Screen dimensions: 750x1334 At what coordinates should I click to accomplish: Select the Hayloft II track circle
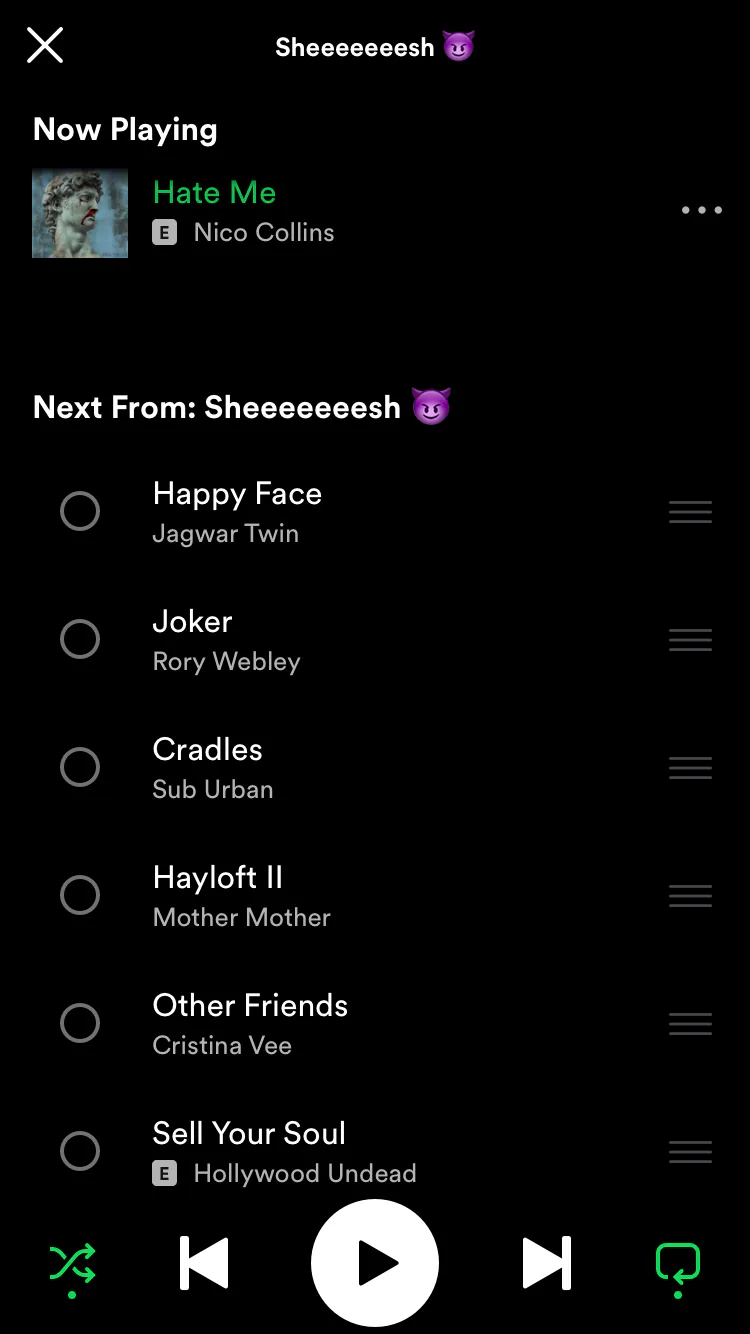point(80,895)
